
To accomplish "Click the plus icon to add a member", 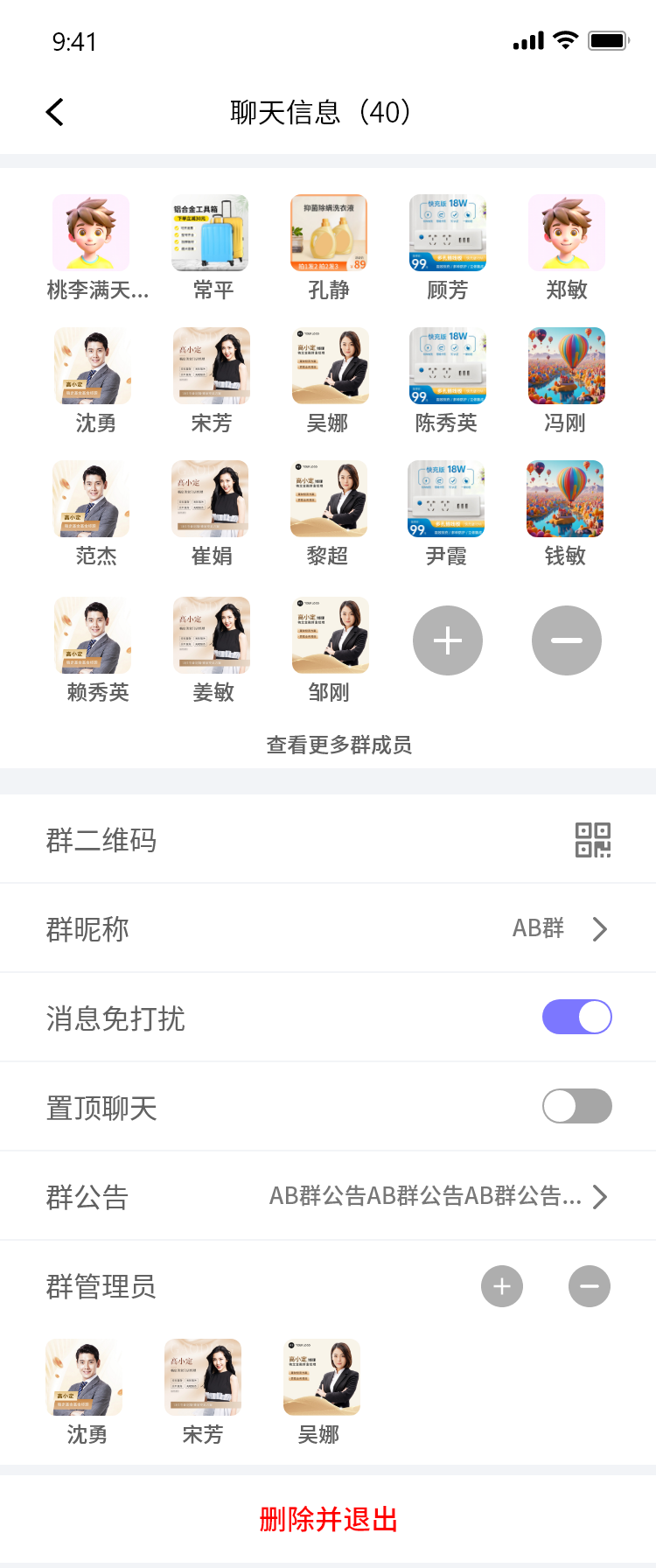I will [448, 640].
